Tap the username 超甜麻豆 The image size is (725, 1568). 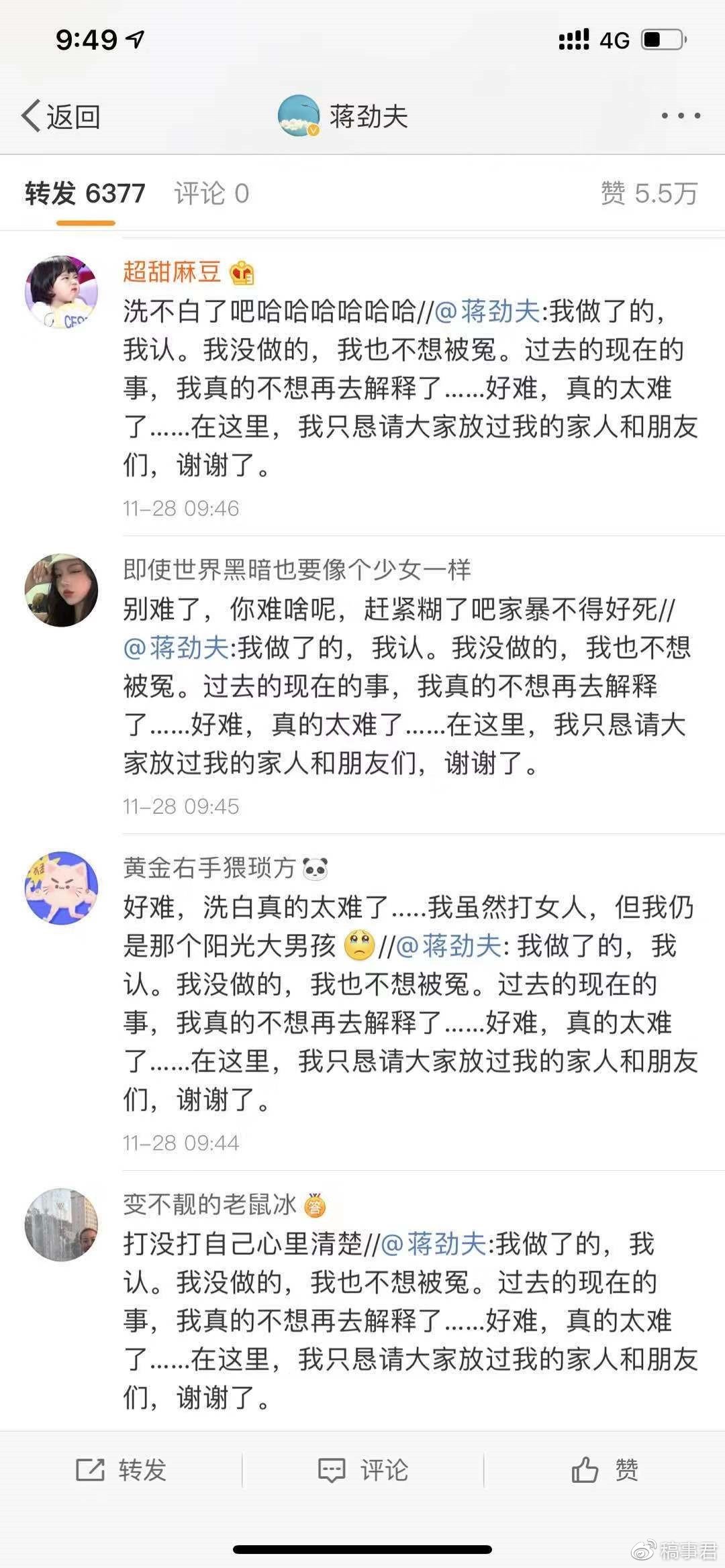172,272
